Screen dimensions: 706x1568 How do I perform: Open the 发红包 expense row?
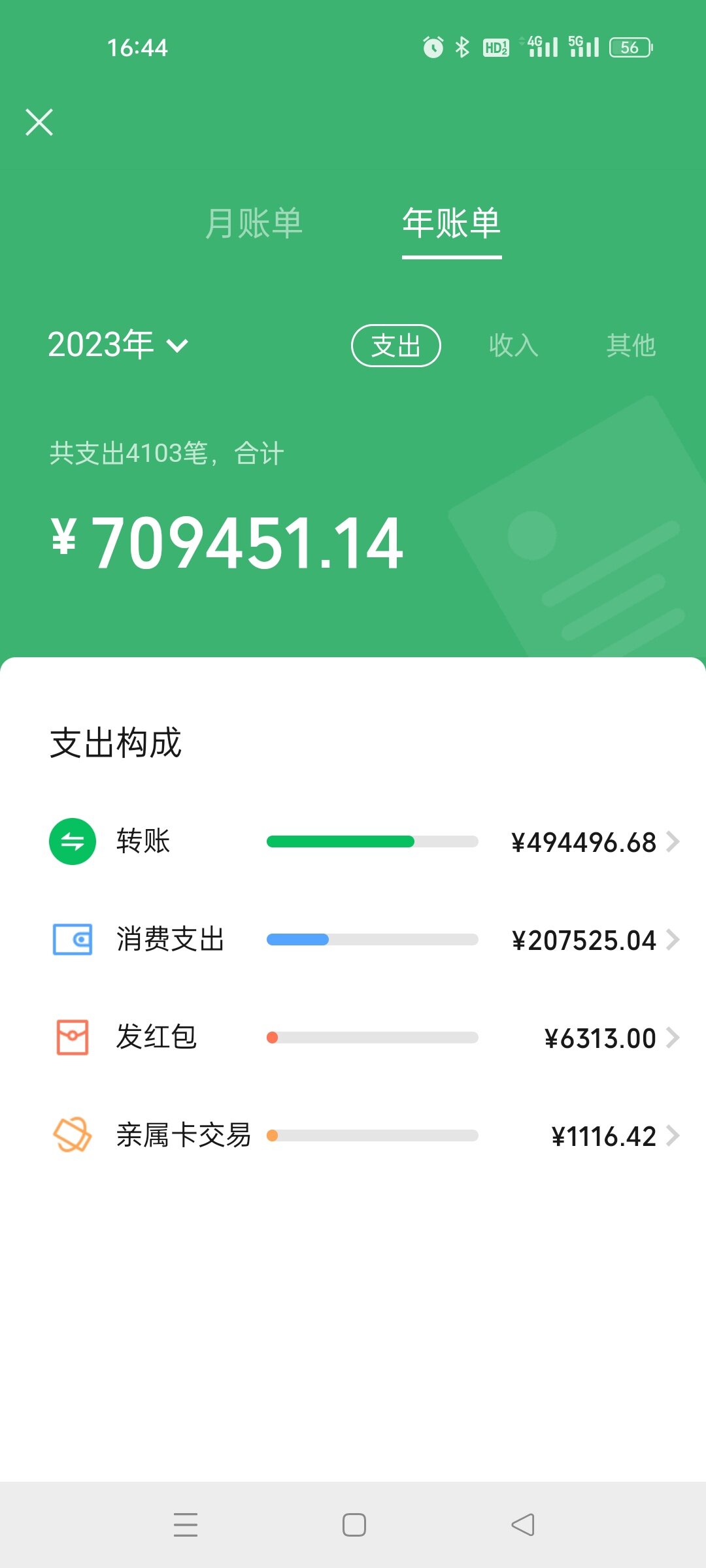[363, 1037]
